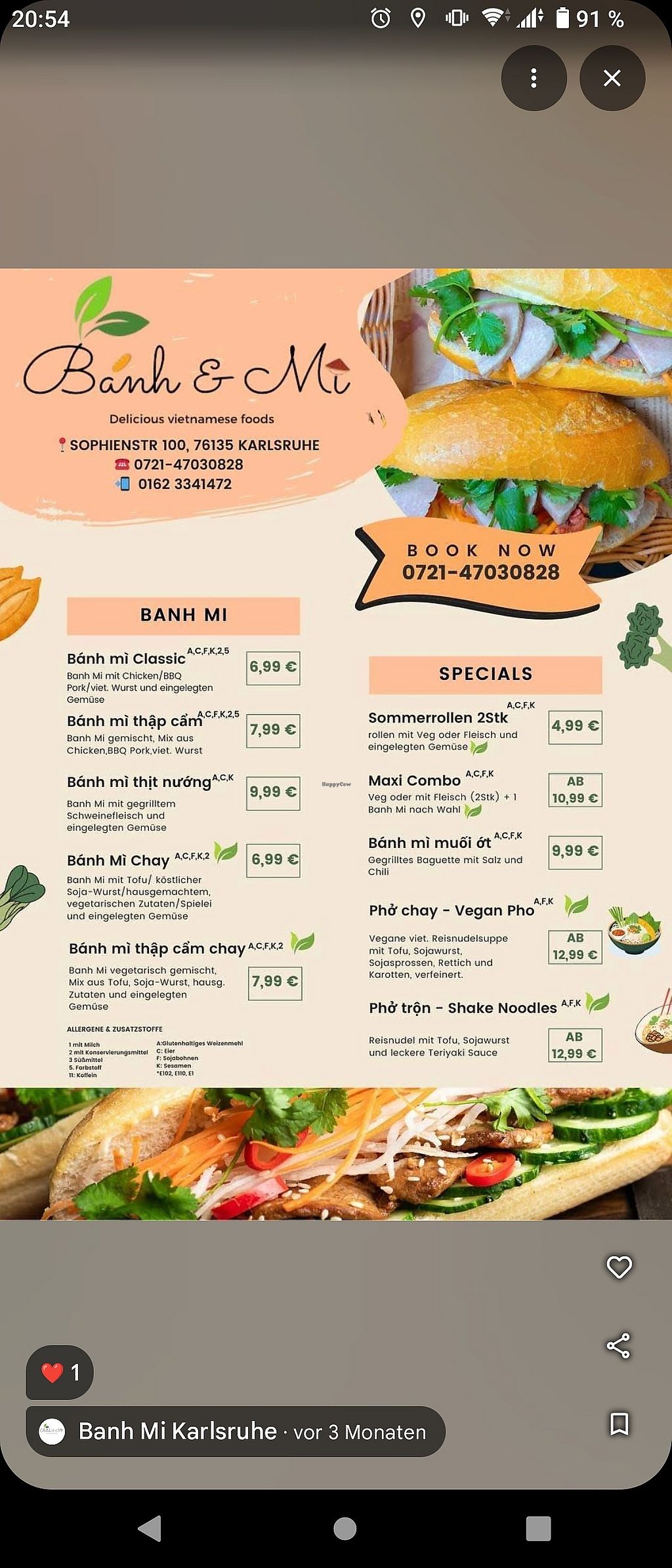Like this post with the heart icon

[x=619, y=1267]
